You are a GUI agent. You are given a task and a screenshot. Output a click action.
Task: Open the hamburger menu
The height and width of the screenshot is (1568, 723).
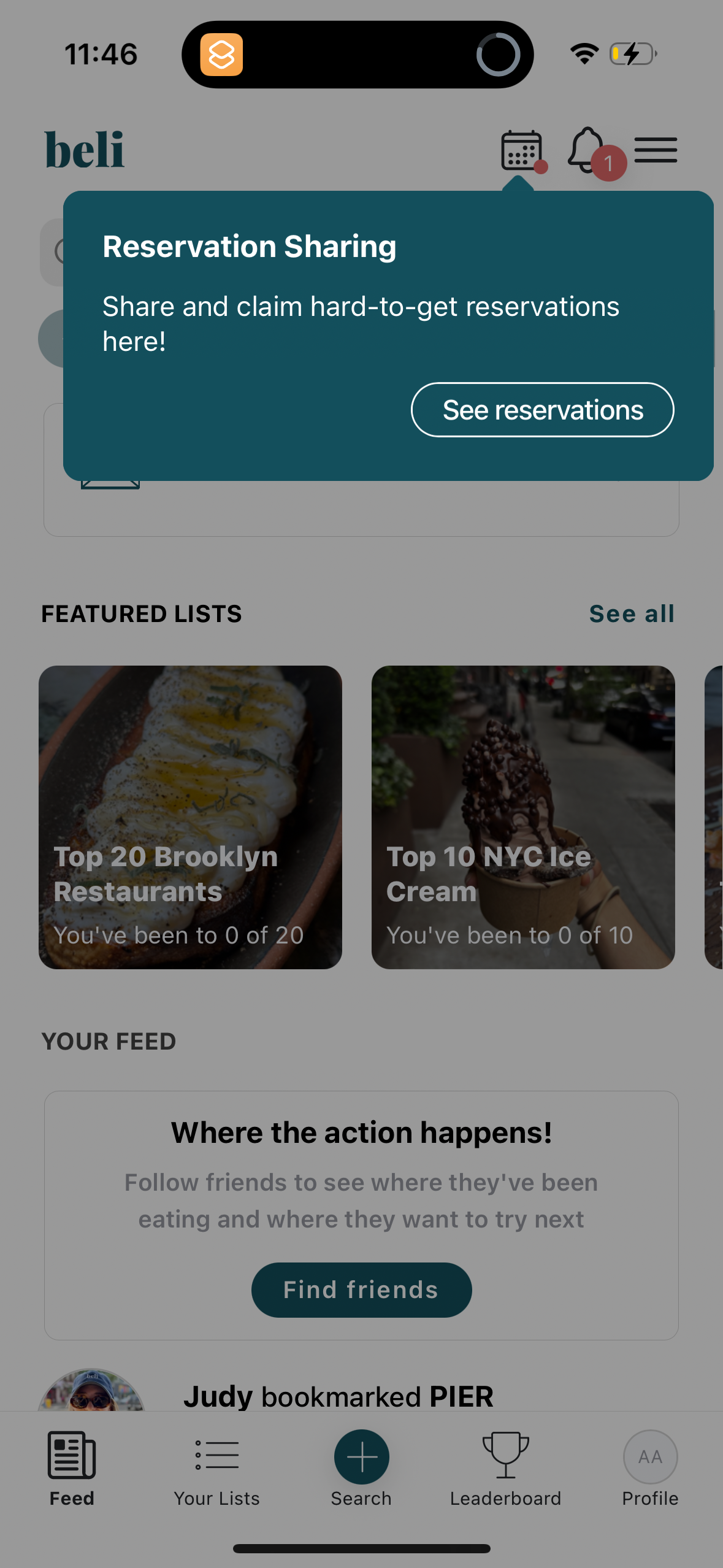655,150
